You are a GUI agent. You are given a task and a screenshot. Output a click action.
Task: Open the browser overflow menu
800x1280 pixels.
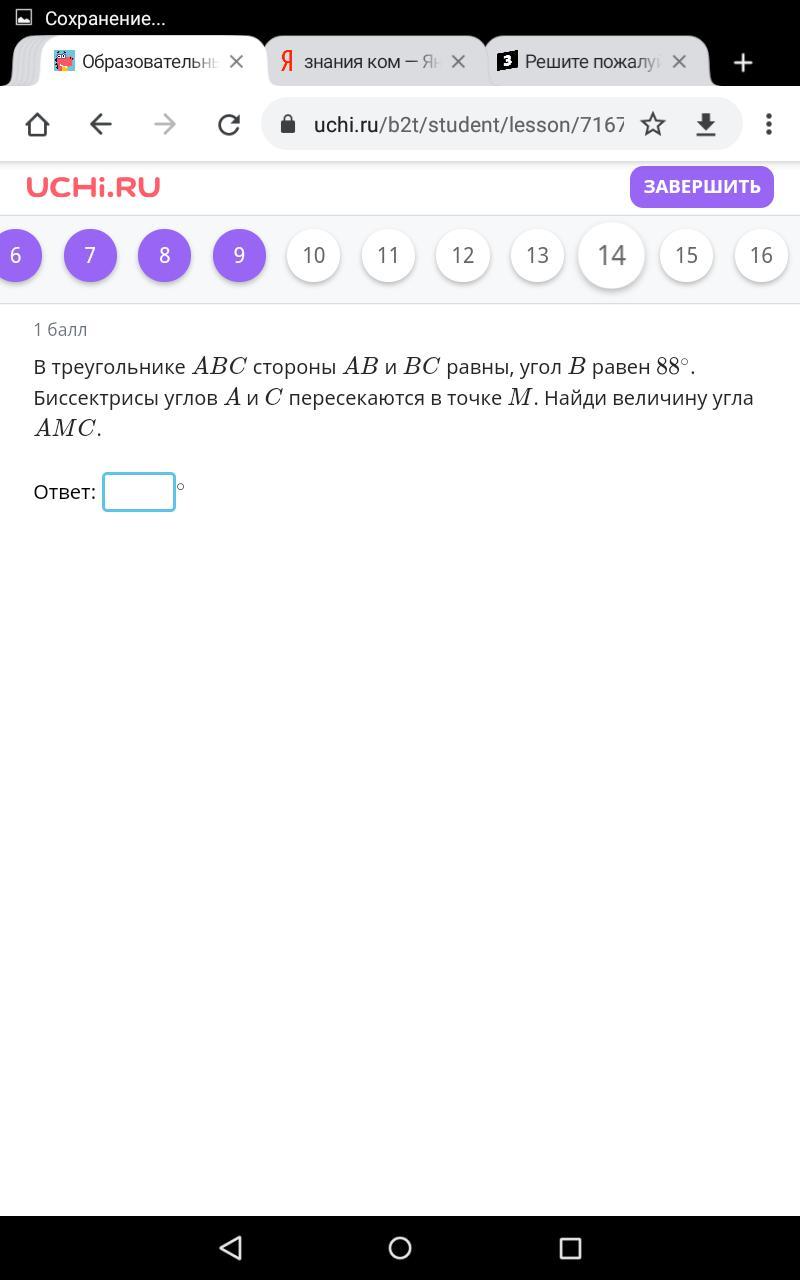click(769, 124)
